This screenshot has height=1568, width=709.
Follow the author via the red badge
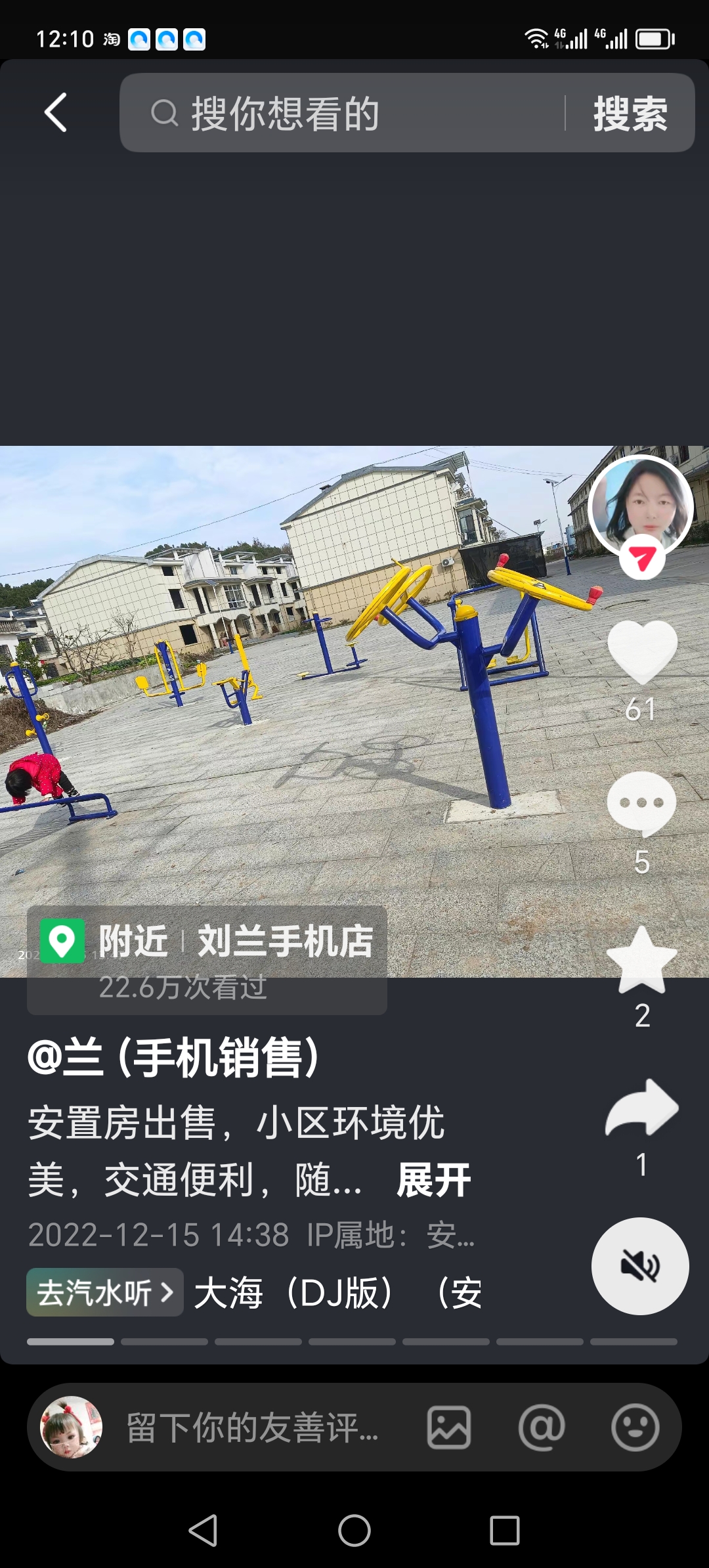coord(642,559)
